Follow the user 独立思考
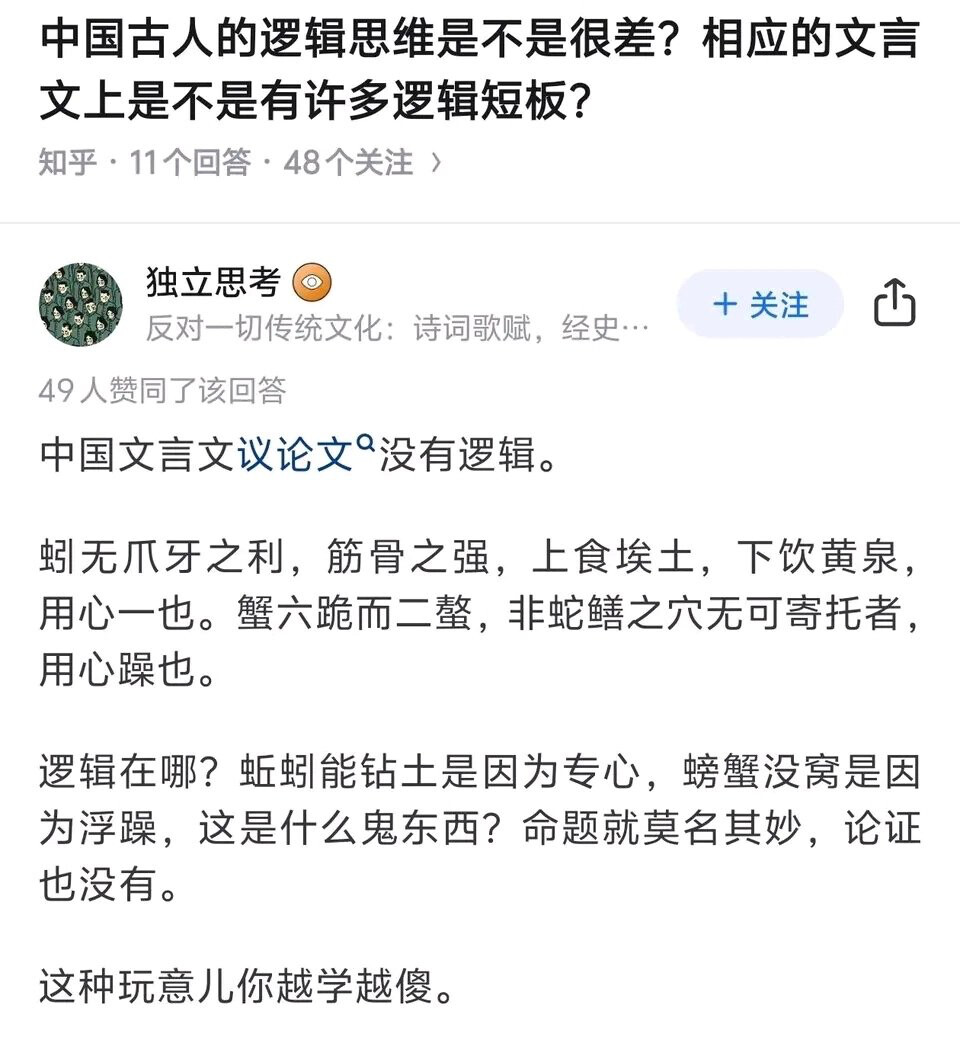The height and width of the screenshot is (1059, 960). pos(760,304)
